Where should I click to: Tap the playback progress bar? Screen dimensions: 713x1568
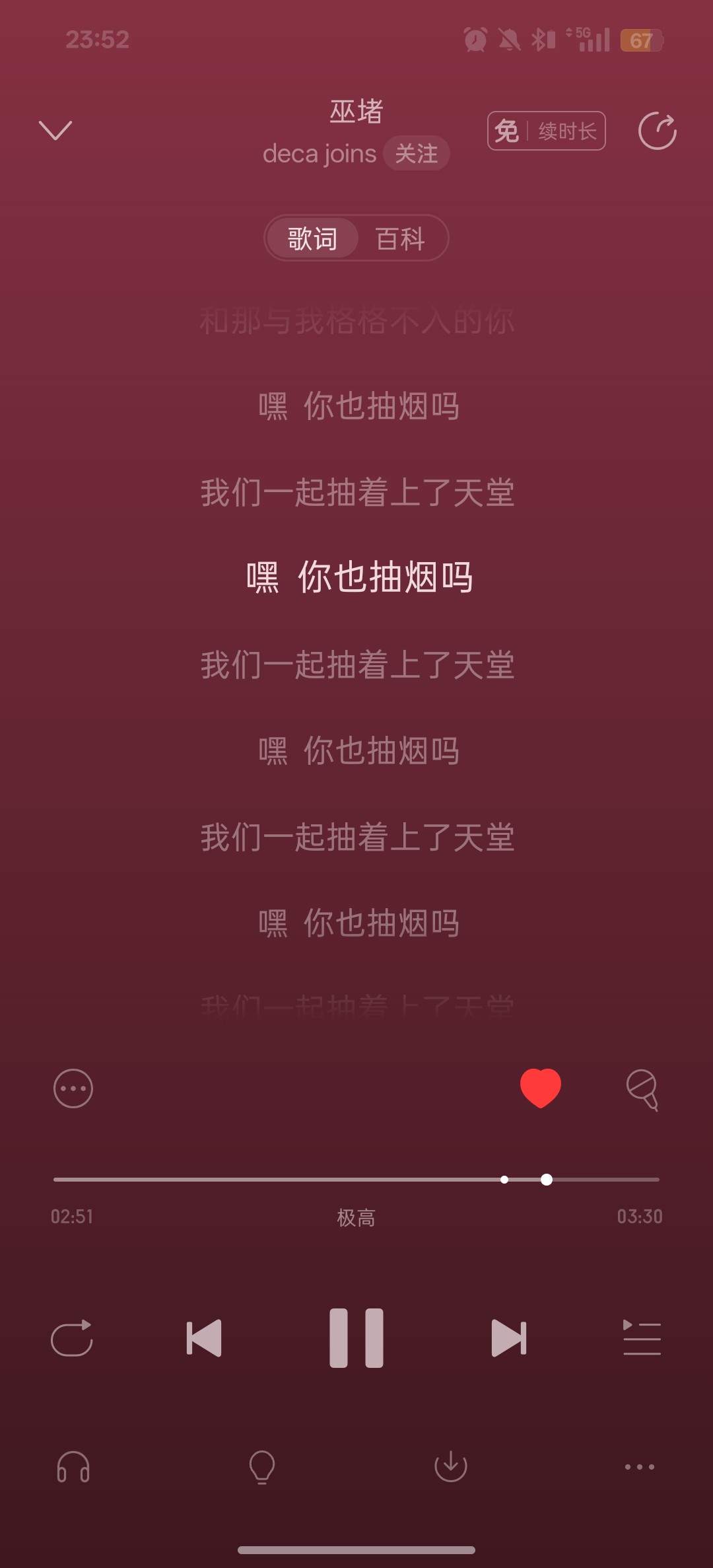pyautogui.click(x=356, y=1179)
